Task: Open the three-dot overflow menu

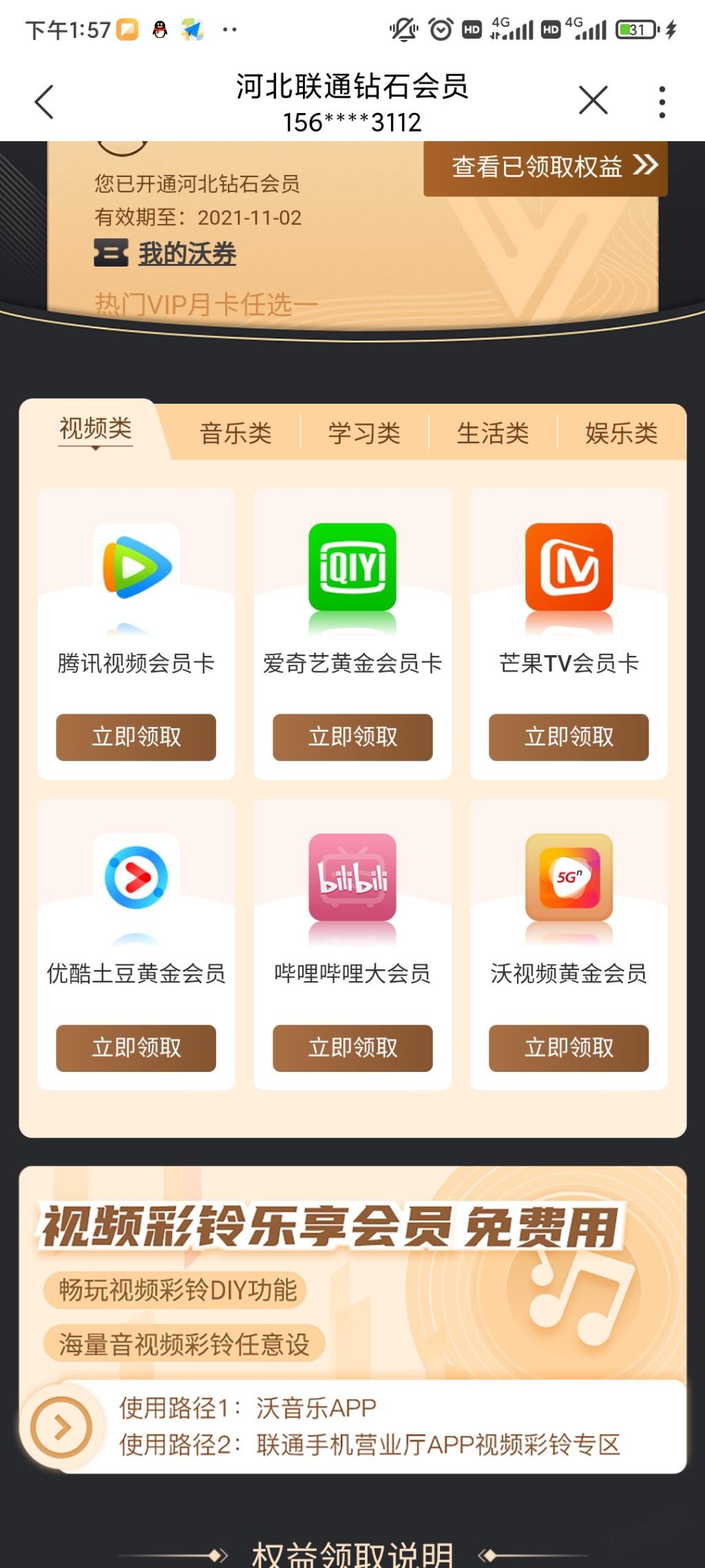Action: coord(662,102)
